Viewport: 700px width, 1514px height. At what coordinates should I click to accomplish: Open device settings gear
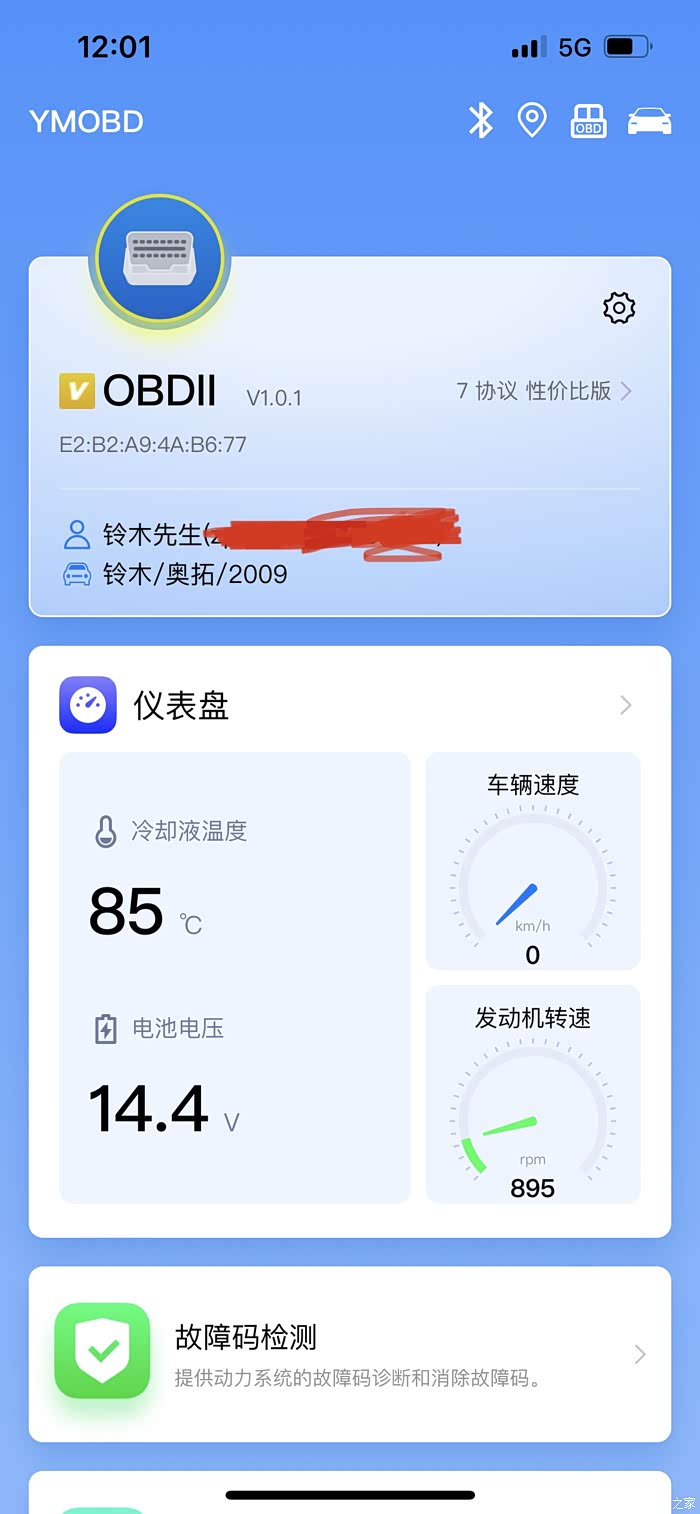coord(619,308)
